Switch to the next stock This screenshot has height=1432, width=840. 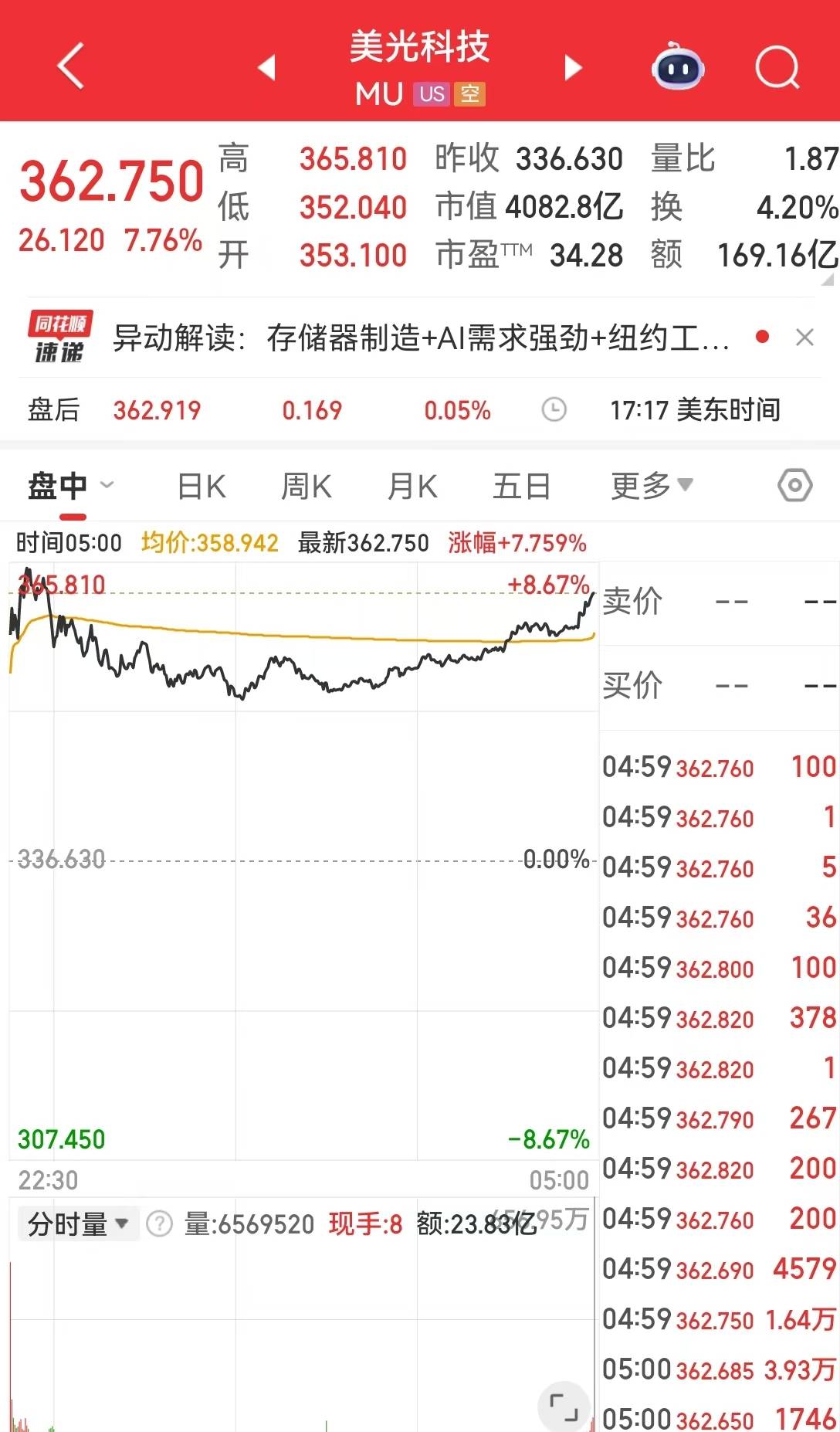click(x=572, y=68)
